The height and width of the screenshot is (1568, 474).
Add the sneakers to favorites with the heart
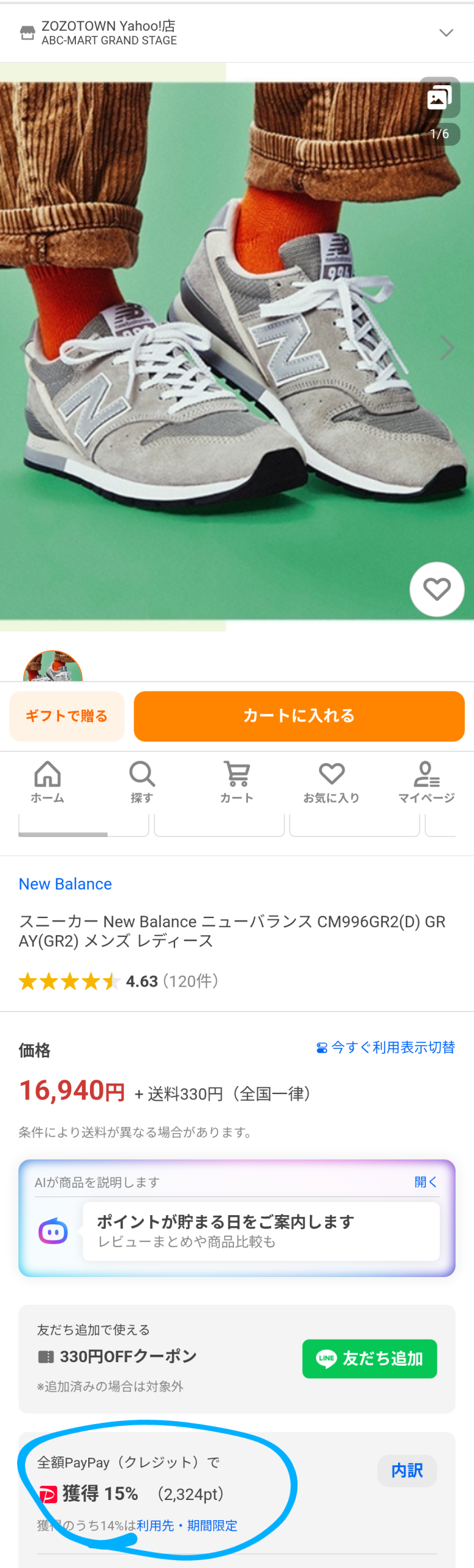[437, 589]
